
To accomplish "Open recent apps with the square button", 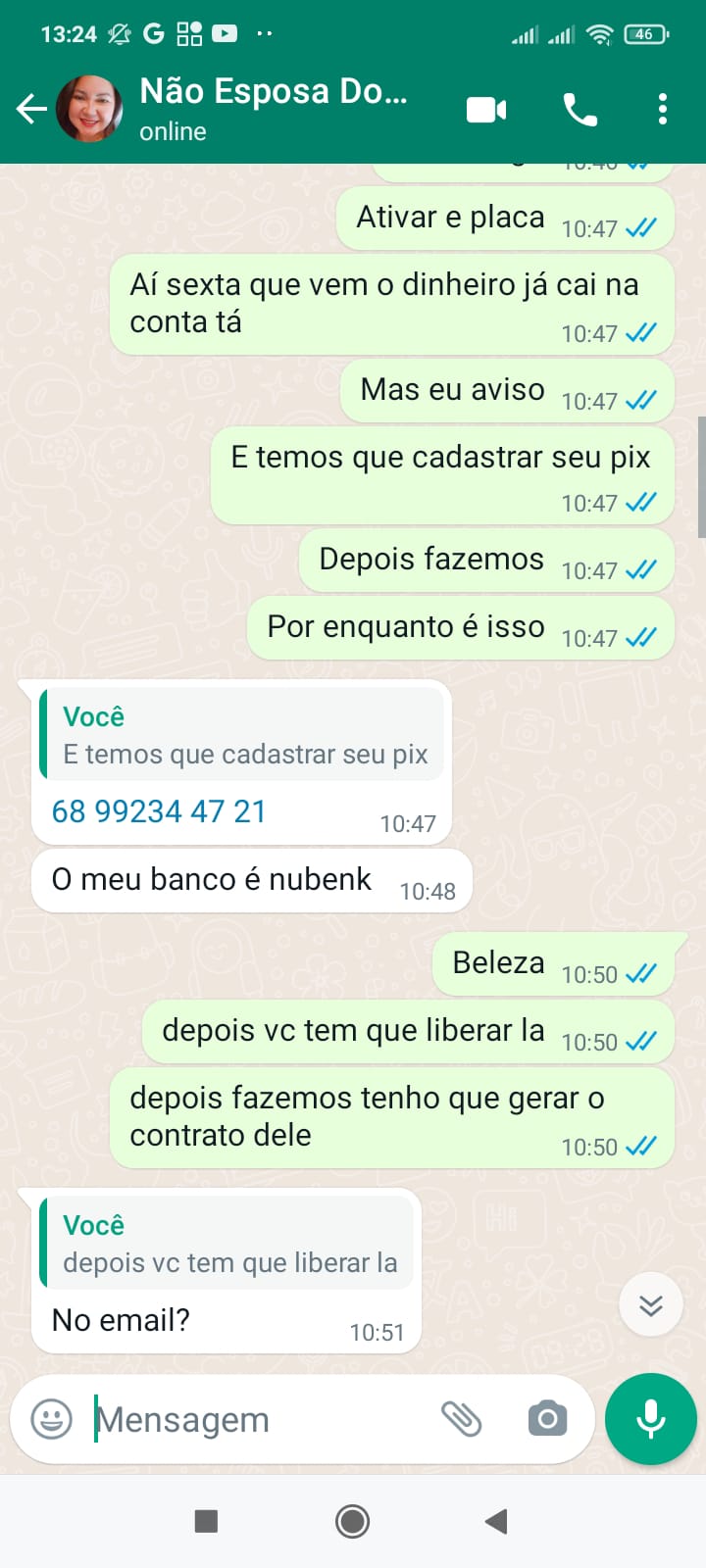I will 206,1521.
